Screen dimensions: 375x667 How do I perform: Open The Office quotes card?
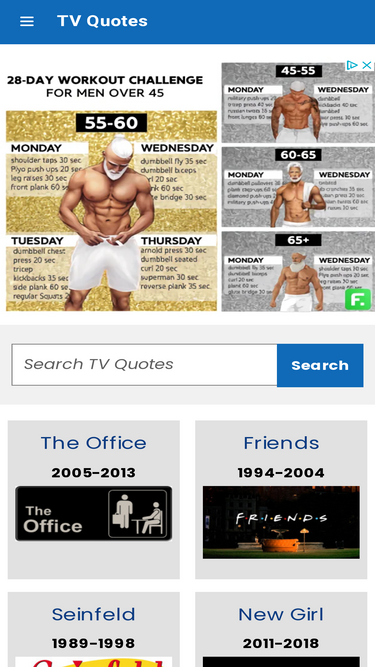pos(94,499)
